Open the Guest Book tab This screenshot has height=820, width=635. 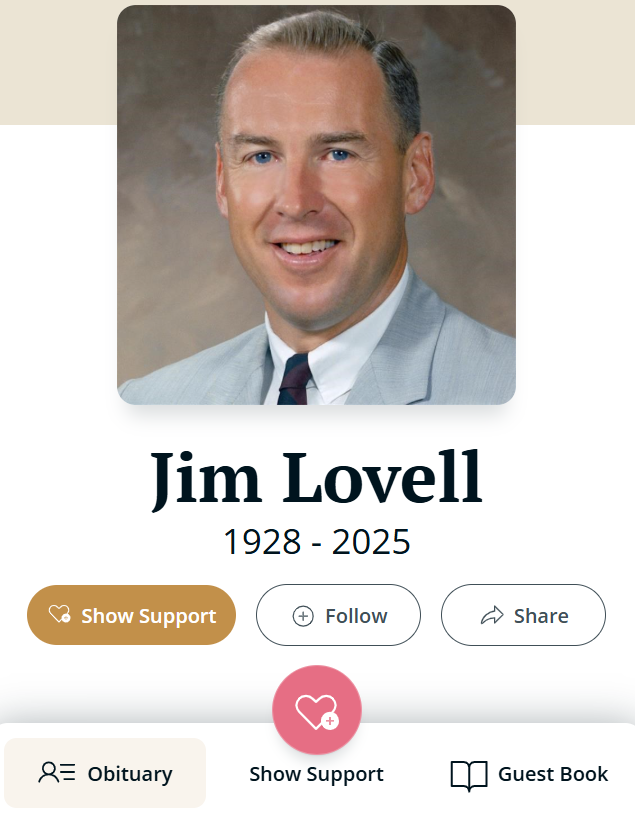[x=529, y=773]
